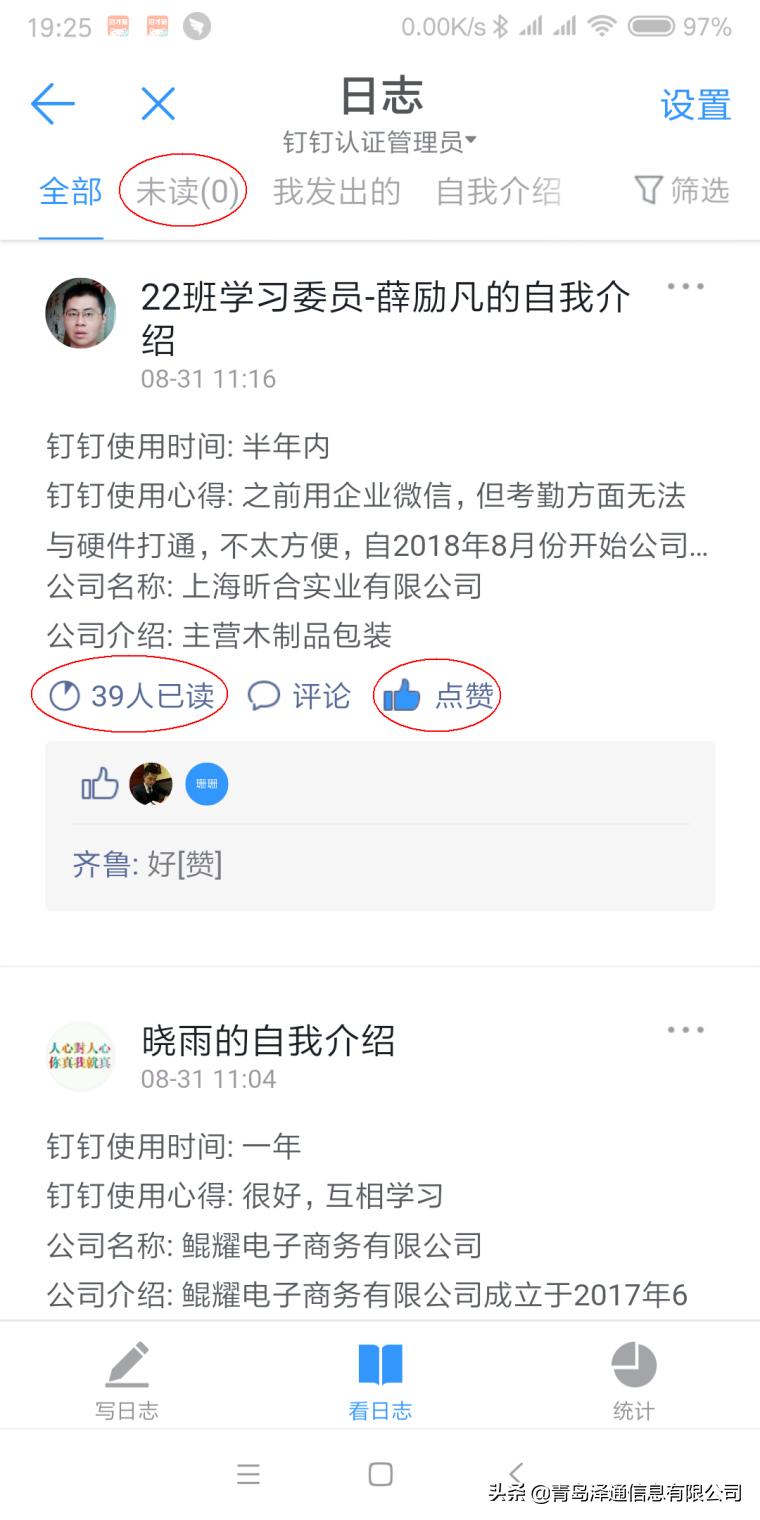Tap Xue Lifan's avatar photo

point(81,313)
